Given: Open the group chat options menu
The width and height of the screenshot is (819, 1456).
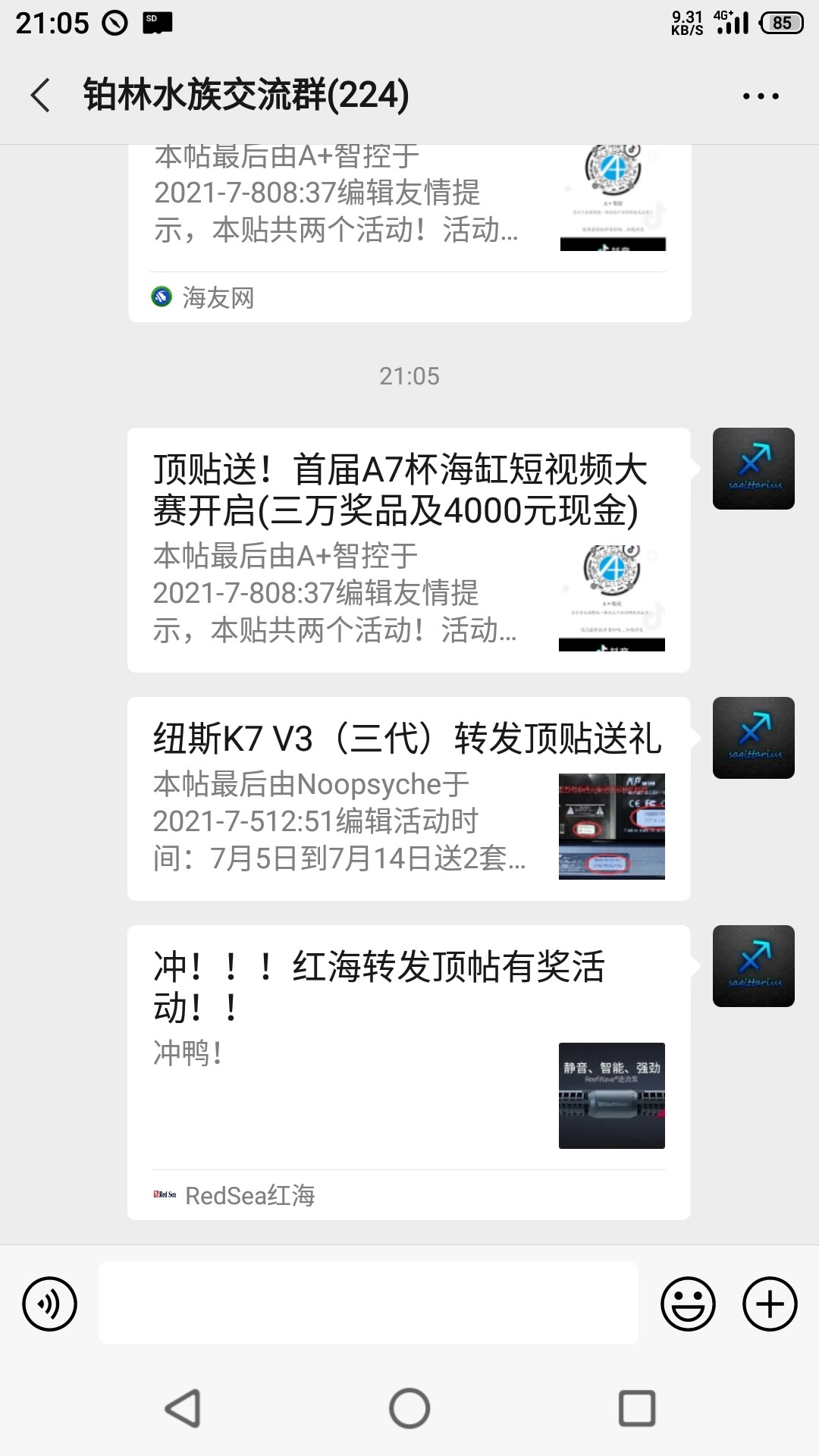Looking at the screenshot, I should (761, 96).
